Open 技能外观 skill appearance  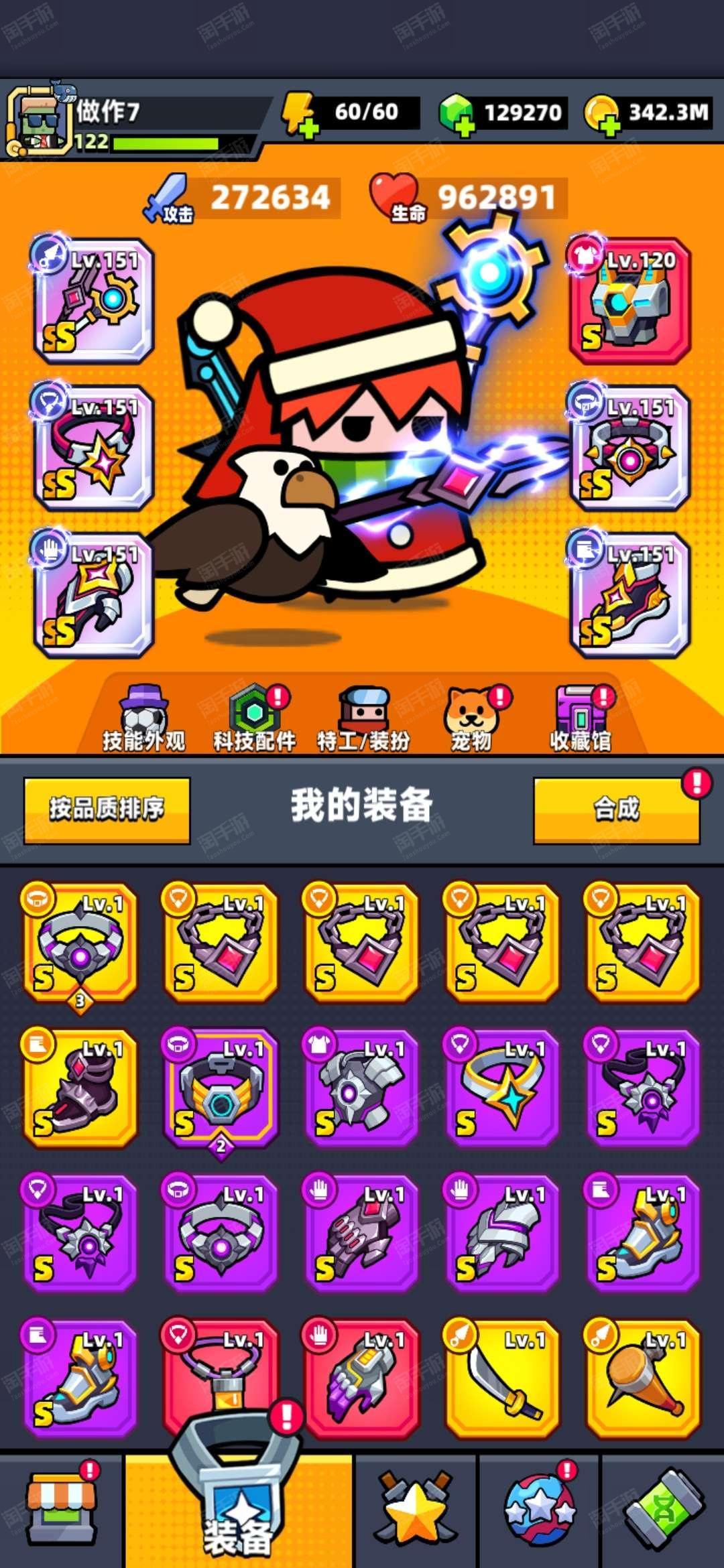click(143, 718)
